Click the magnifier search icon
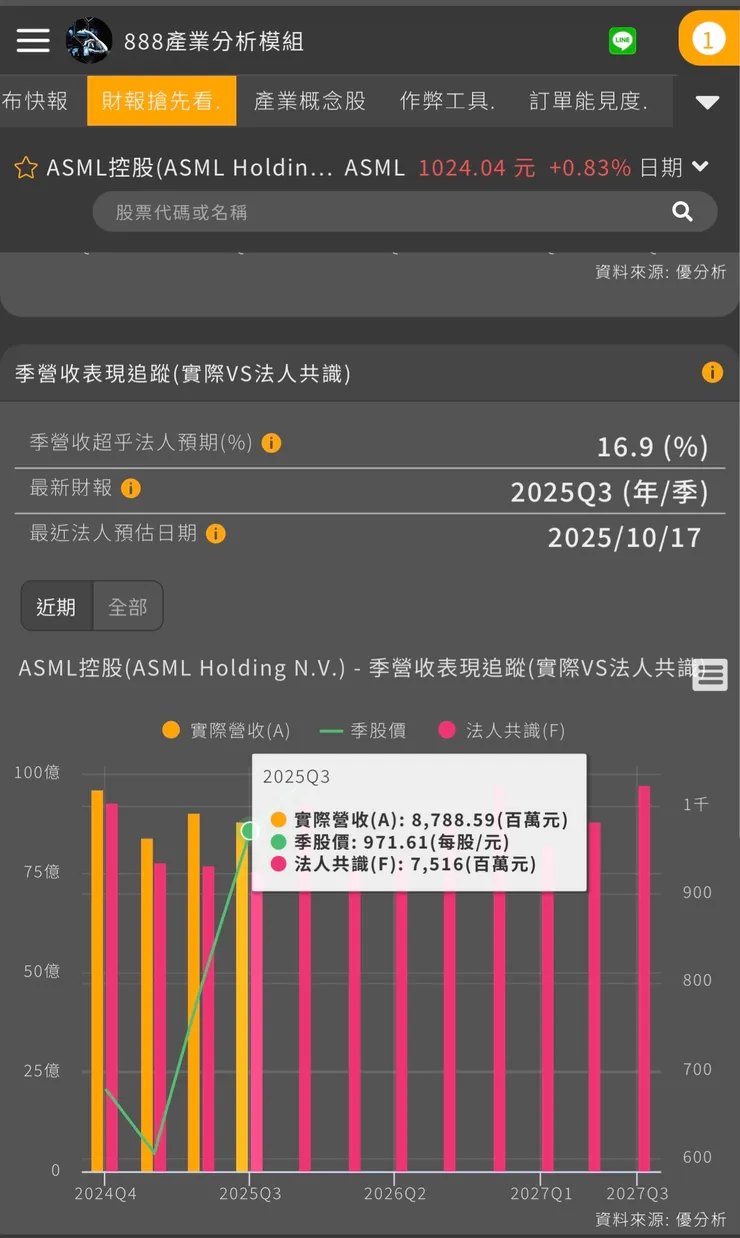 [682, 211]
